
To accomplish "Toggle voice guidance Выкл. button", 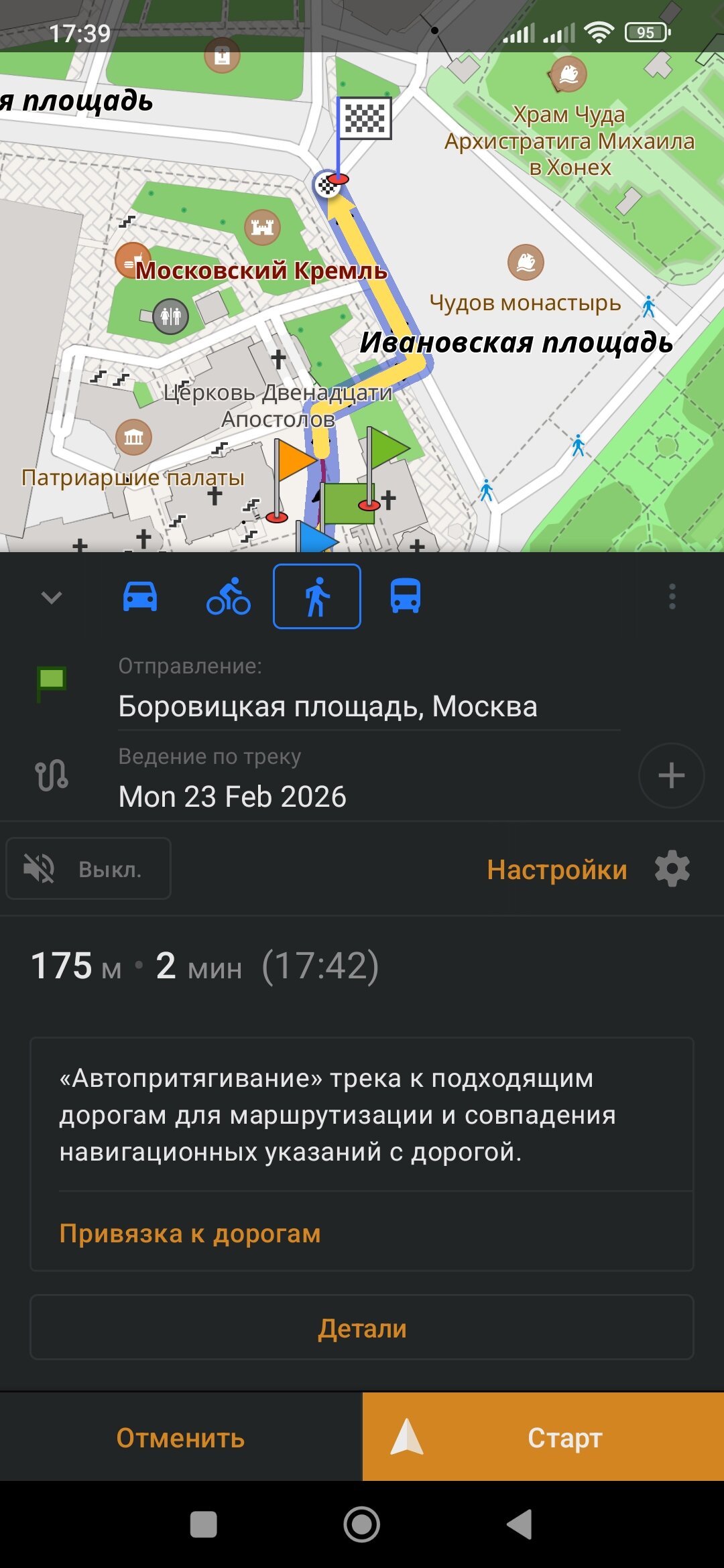I will (x=88, y=869).
